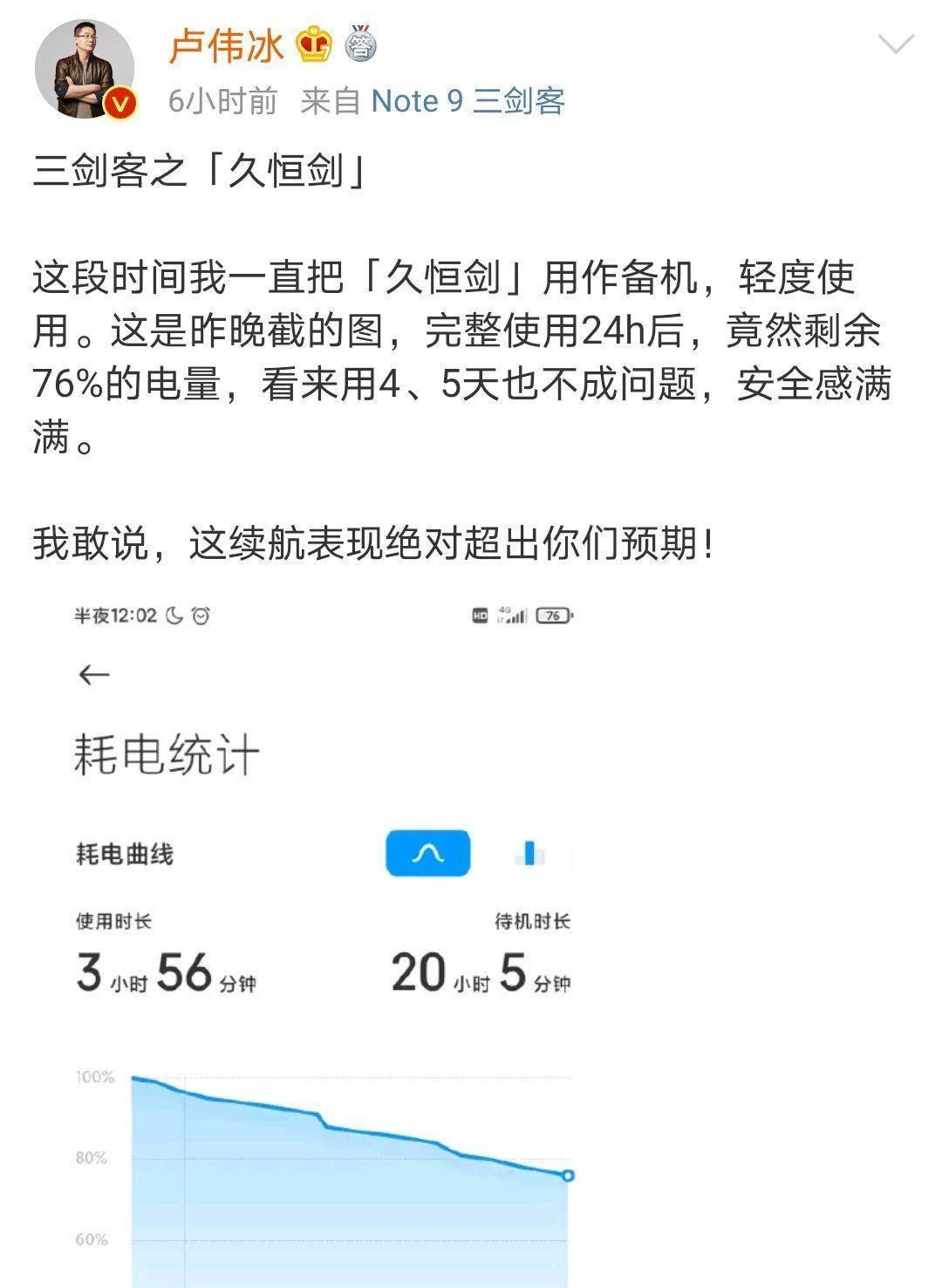Tap the endpoint marker on the battery curve
This screenshot has width=942, height=1288.
[569, 1177]
